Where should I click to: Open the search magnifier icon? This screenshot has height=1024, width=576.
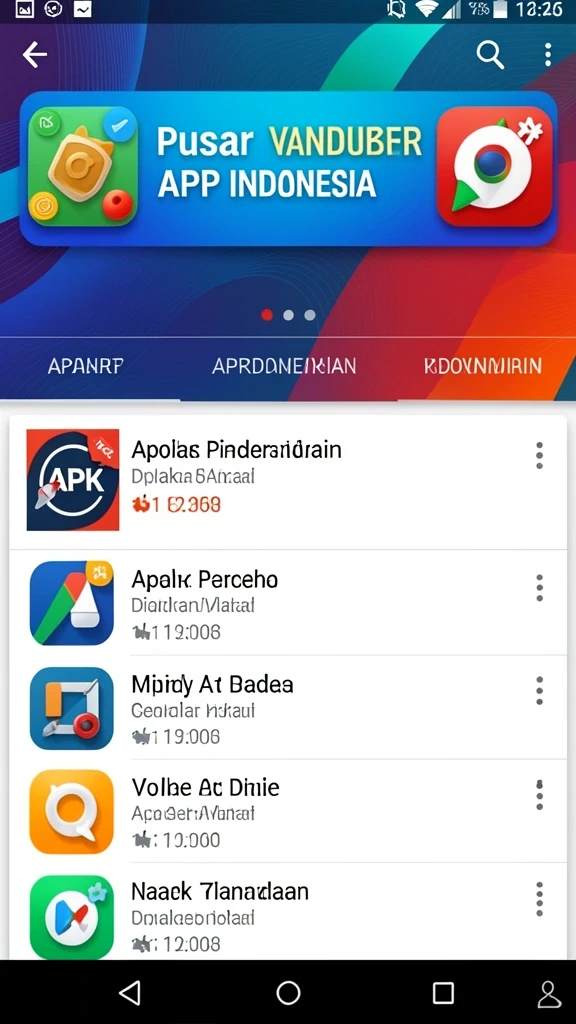[x=490, y=55]
